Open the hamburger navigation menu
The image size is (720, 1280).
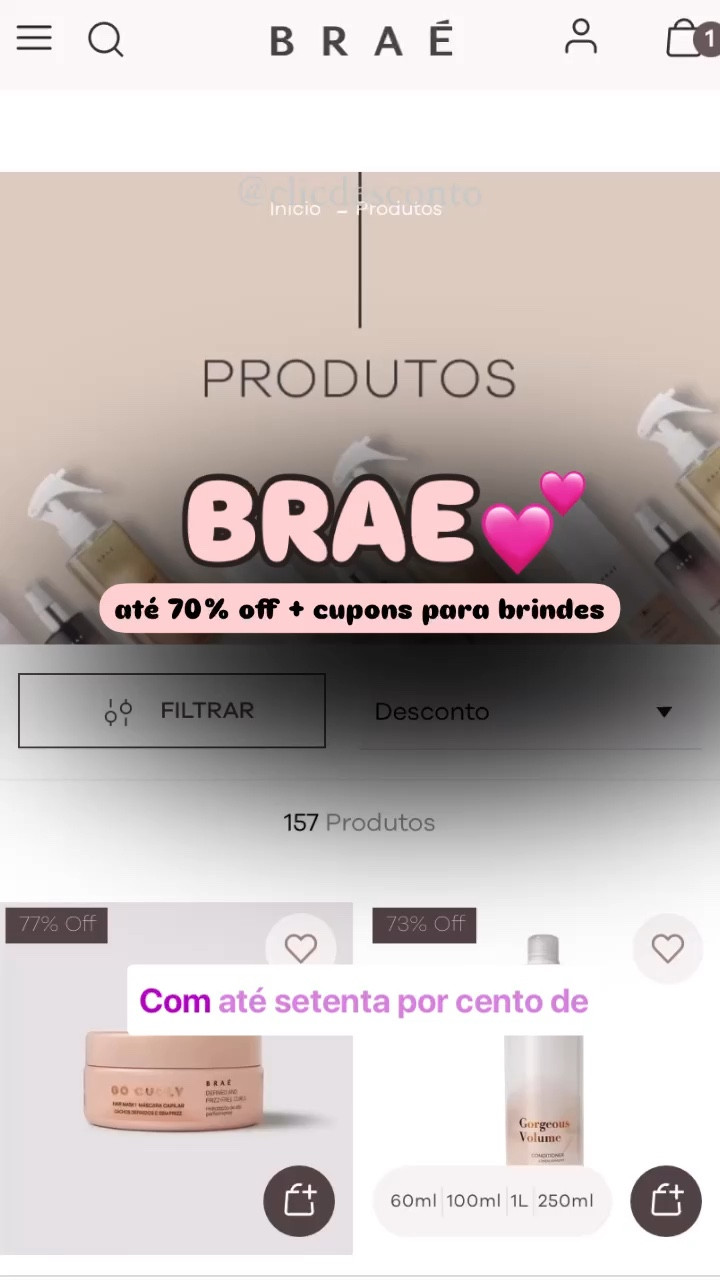pyautogui.click(x=34, y=38)
